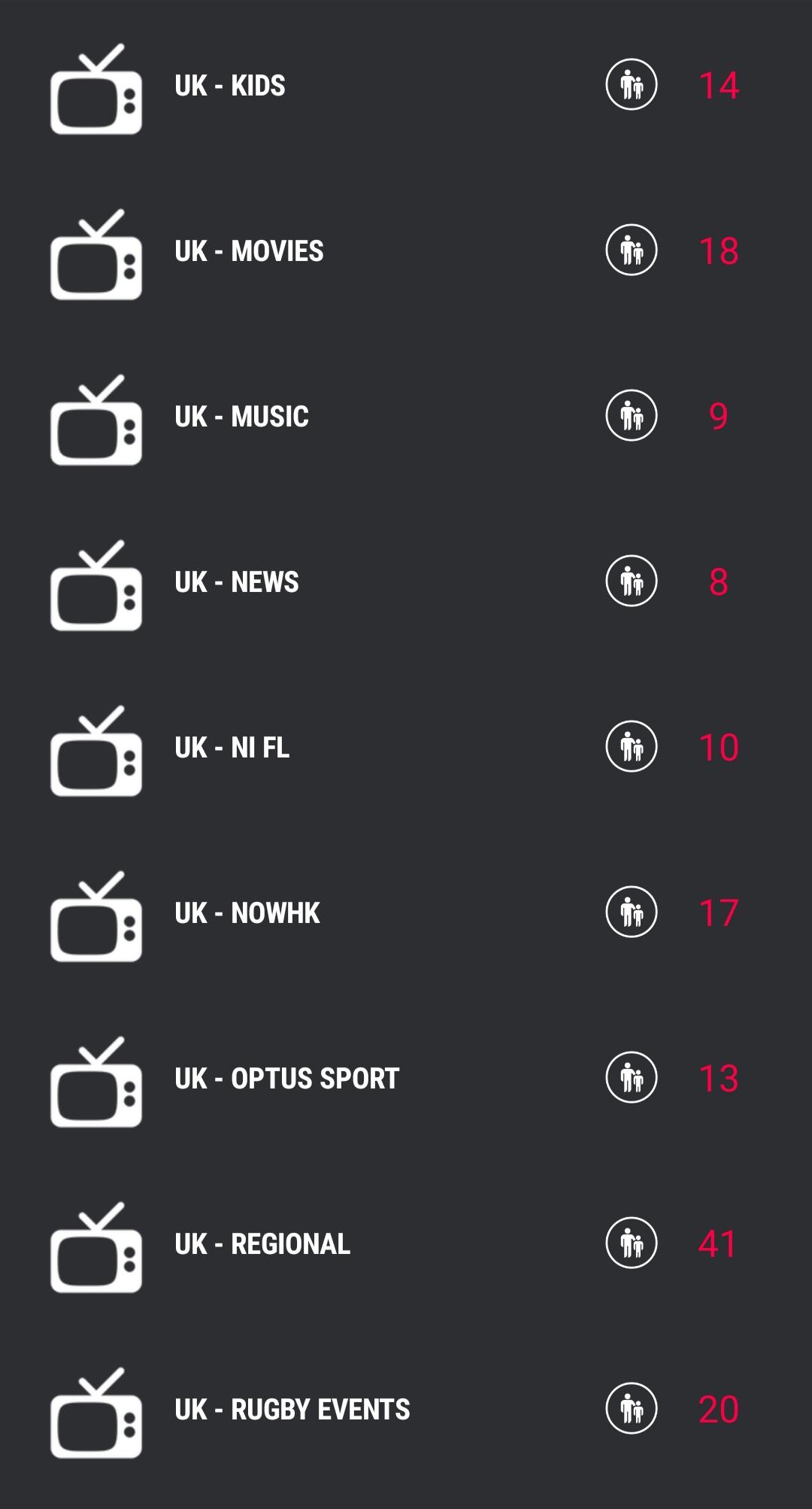Choose the UK - NI FL group
812x1509 pixels.
(x=232, y=748)
